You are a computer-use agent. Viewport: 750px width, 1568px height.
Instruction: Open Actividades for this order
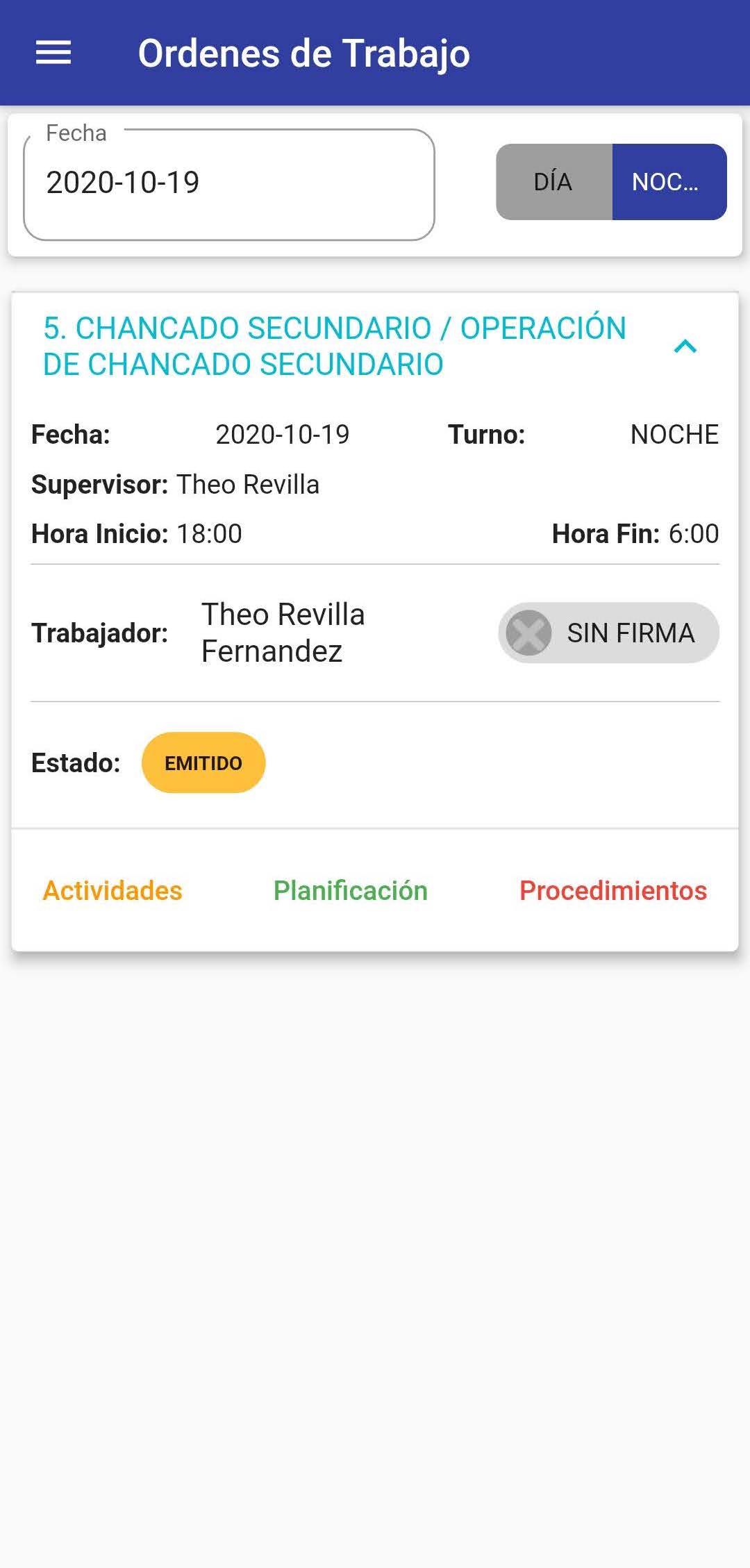point(112,890)
